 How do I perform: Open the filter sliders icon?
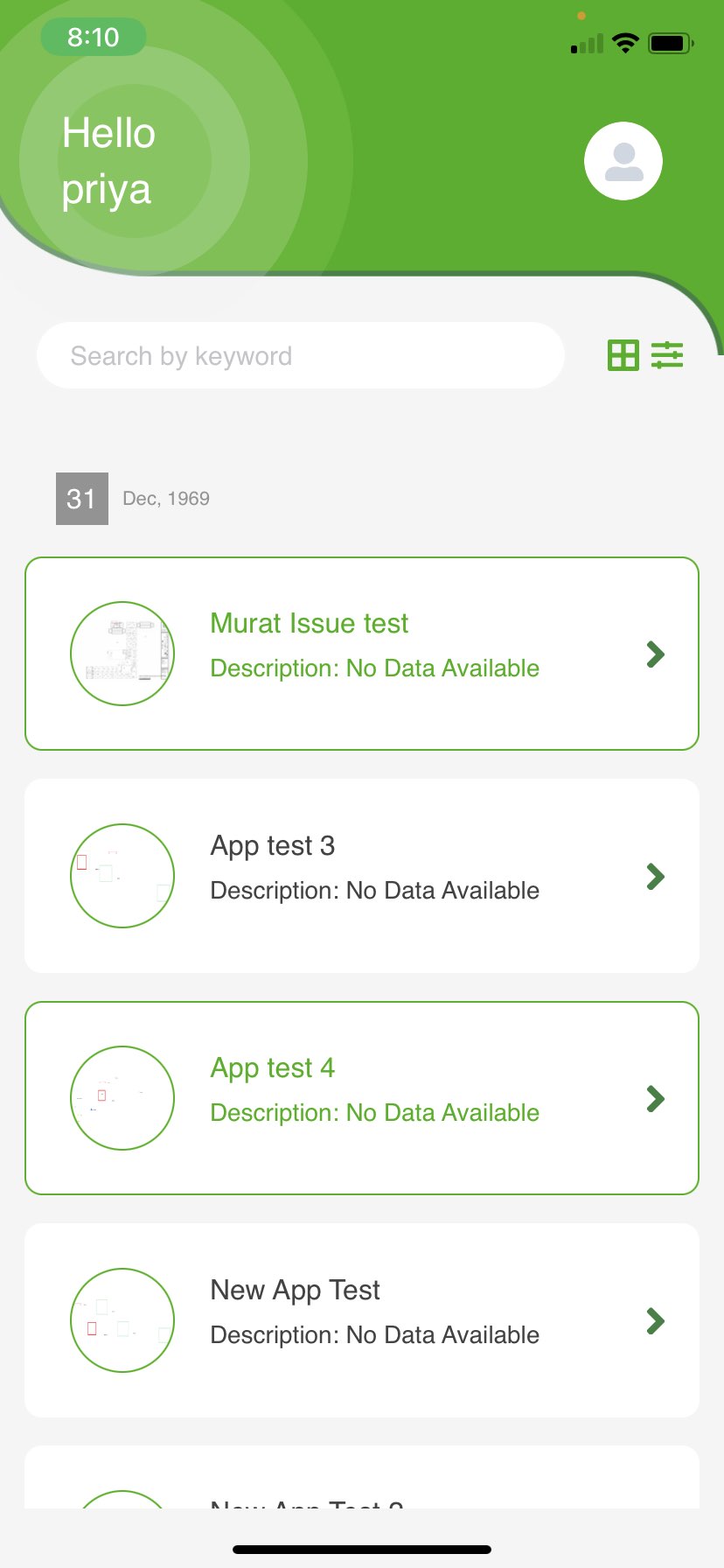667,355
